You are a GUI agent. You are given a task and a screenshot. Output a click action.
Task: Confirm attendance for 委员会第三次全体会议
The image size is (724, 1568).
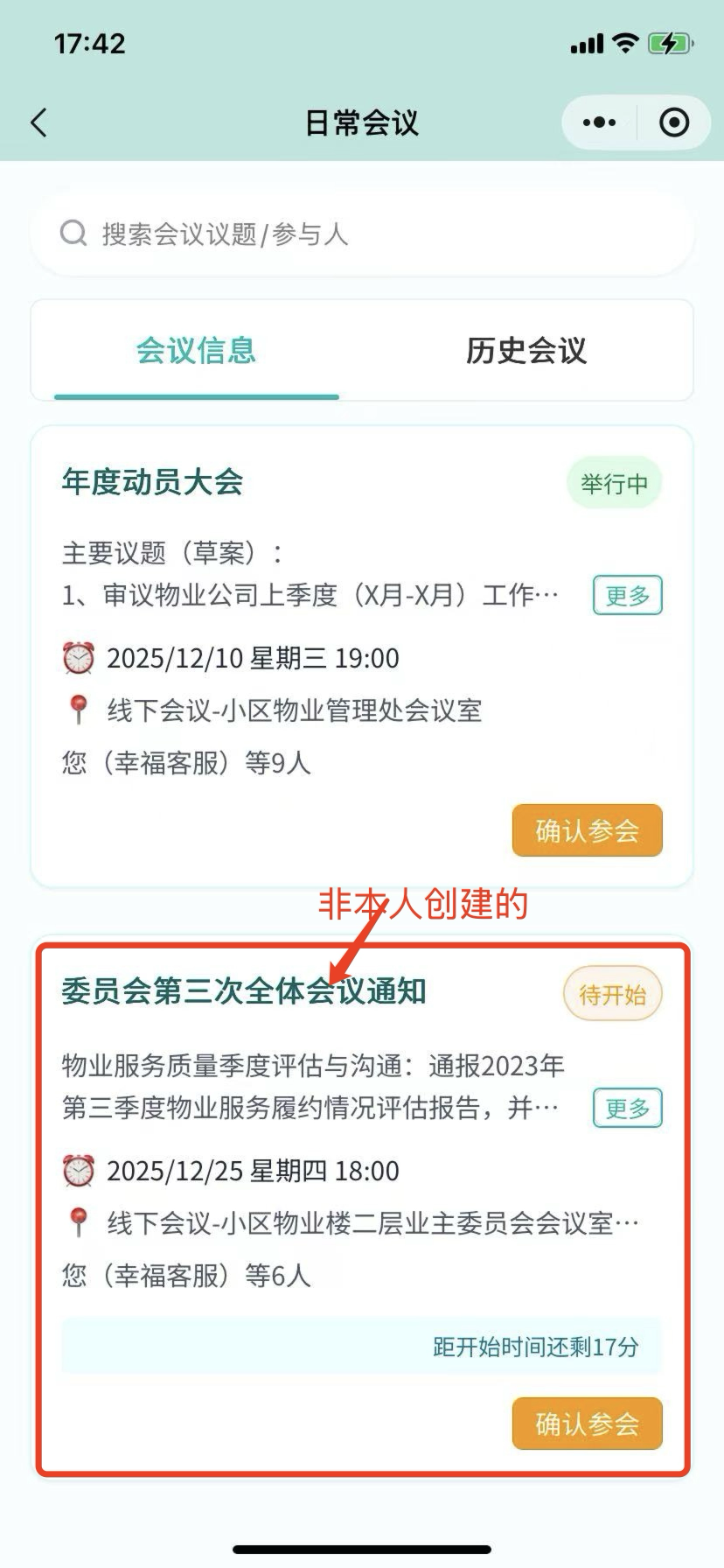click(x=587, y=1424)
